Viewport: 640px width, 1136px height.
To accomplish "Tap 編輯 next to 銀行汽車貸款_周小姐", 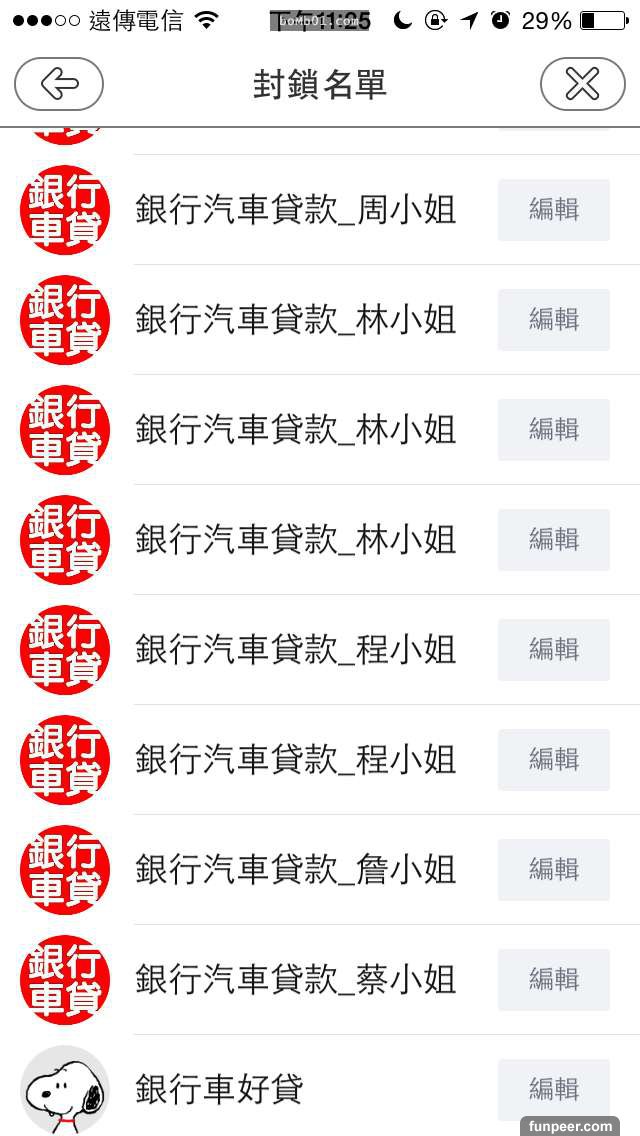I will [x=554, y=210].
